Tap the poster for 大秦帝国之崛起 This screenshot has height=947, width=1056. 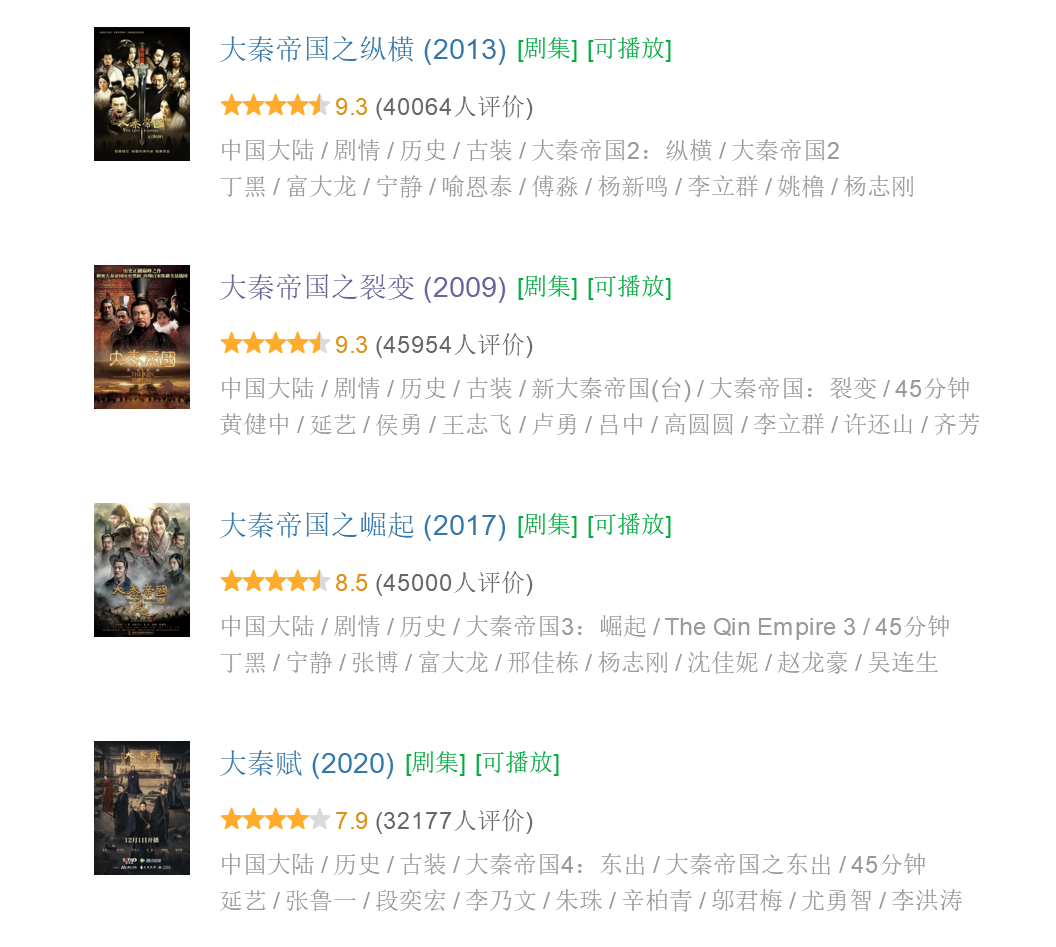(142, 570)
